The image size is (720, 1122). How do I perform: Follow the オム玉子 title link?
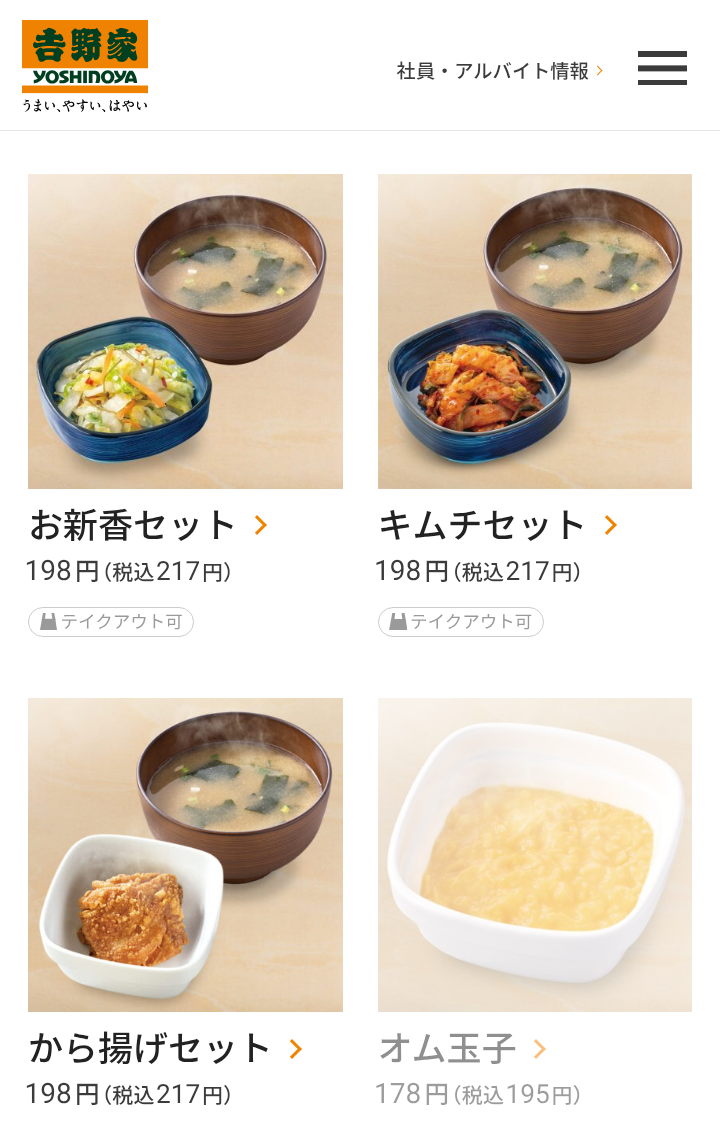coord(463,1049)
